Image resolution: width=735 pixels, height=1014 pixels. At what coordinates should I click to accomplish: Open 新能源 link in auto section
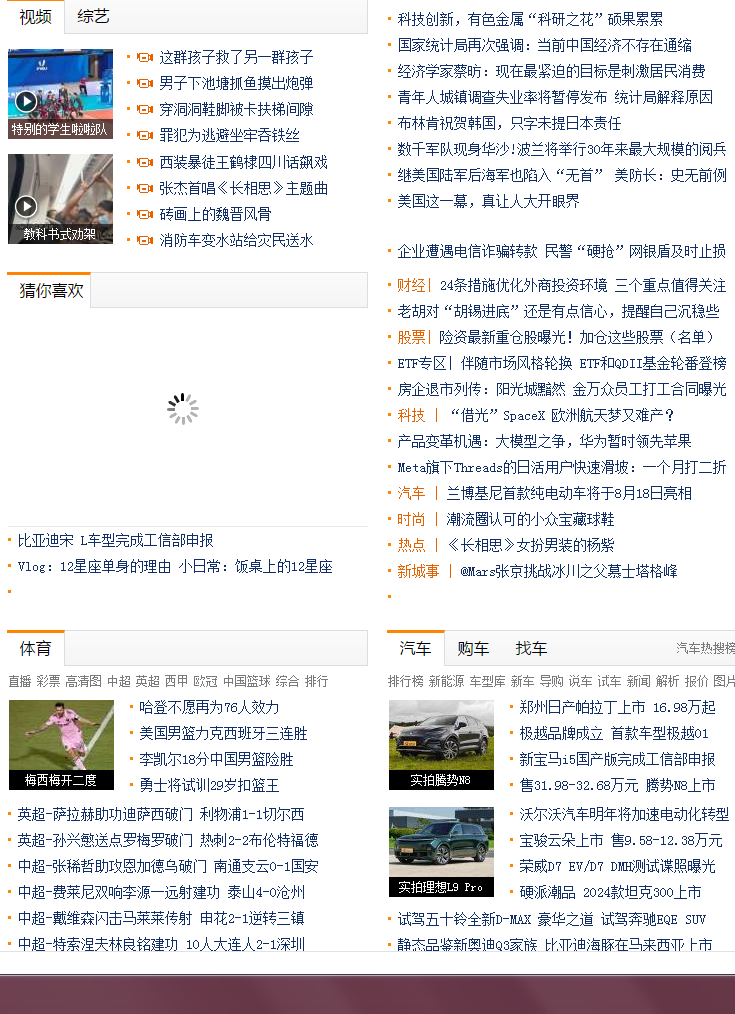[446, 681]
